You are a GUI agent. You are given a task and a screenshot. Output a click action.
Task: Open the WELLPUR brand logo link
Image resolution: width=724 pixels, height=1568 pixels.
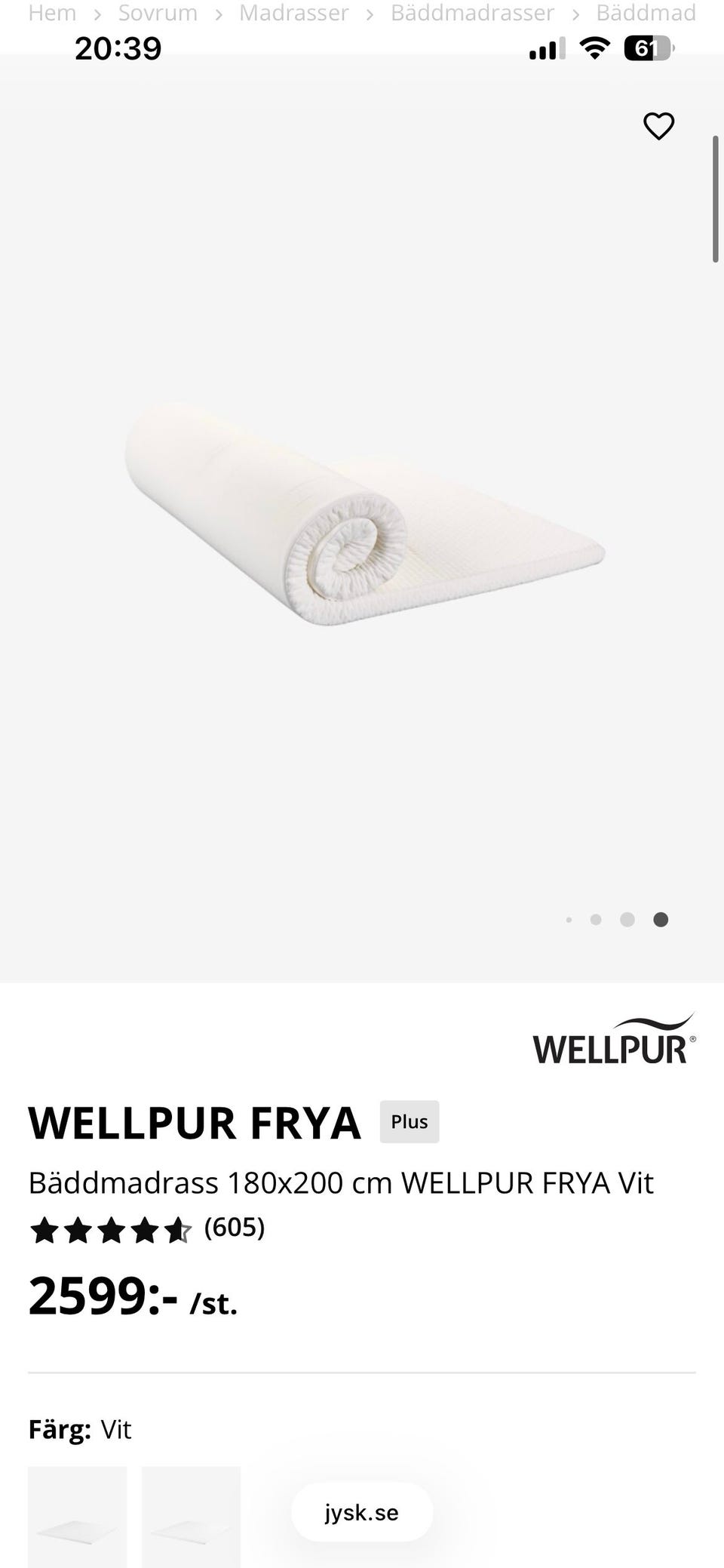(614, 1039)
